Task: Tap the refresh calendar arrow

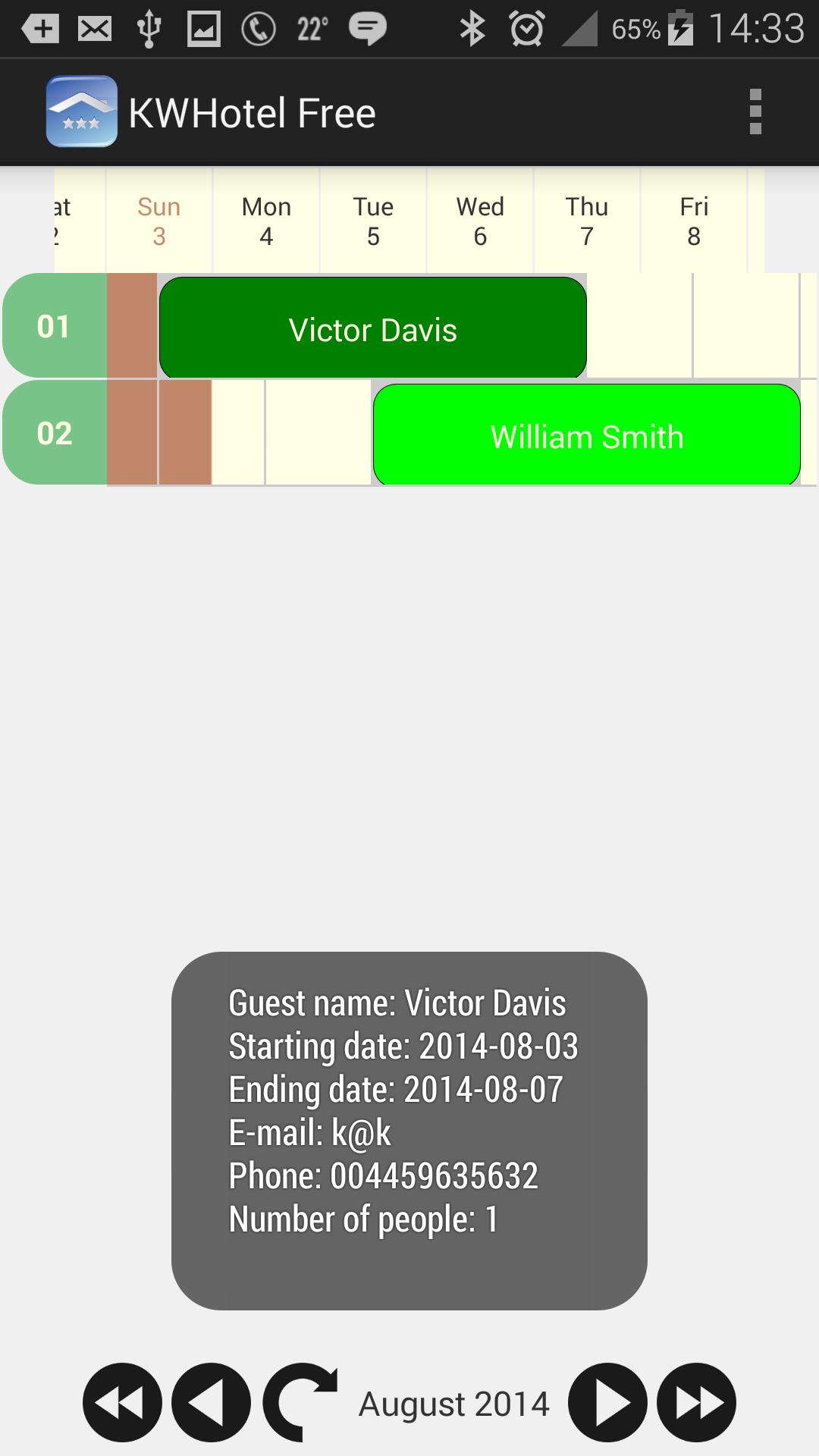Action: pyautogui.click(x=301, y=1402)
